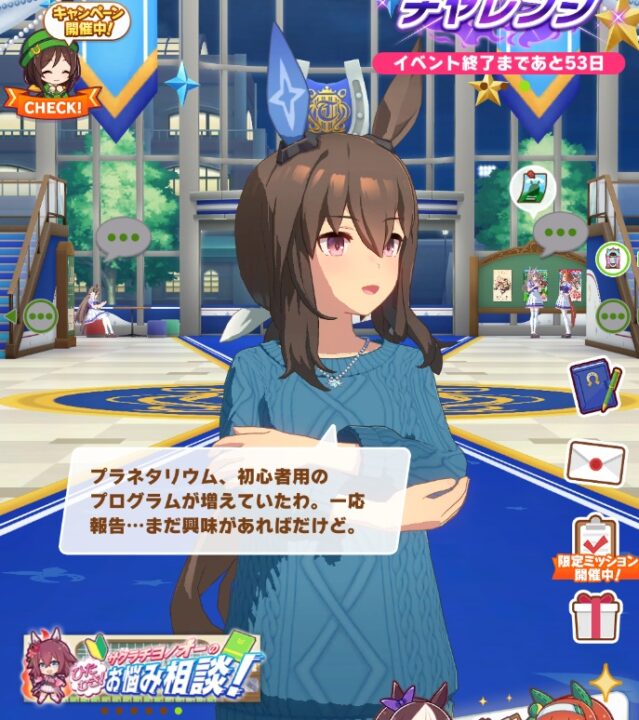Move to the right area with green arrow

click(614, 318)
